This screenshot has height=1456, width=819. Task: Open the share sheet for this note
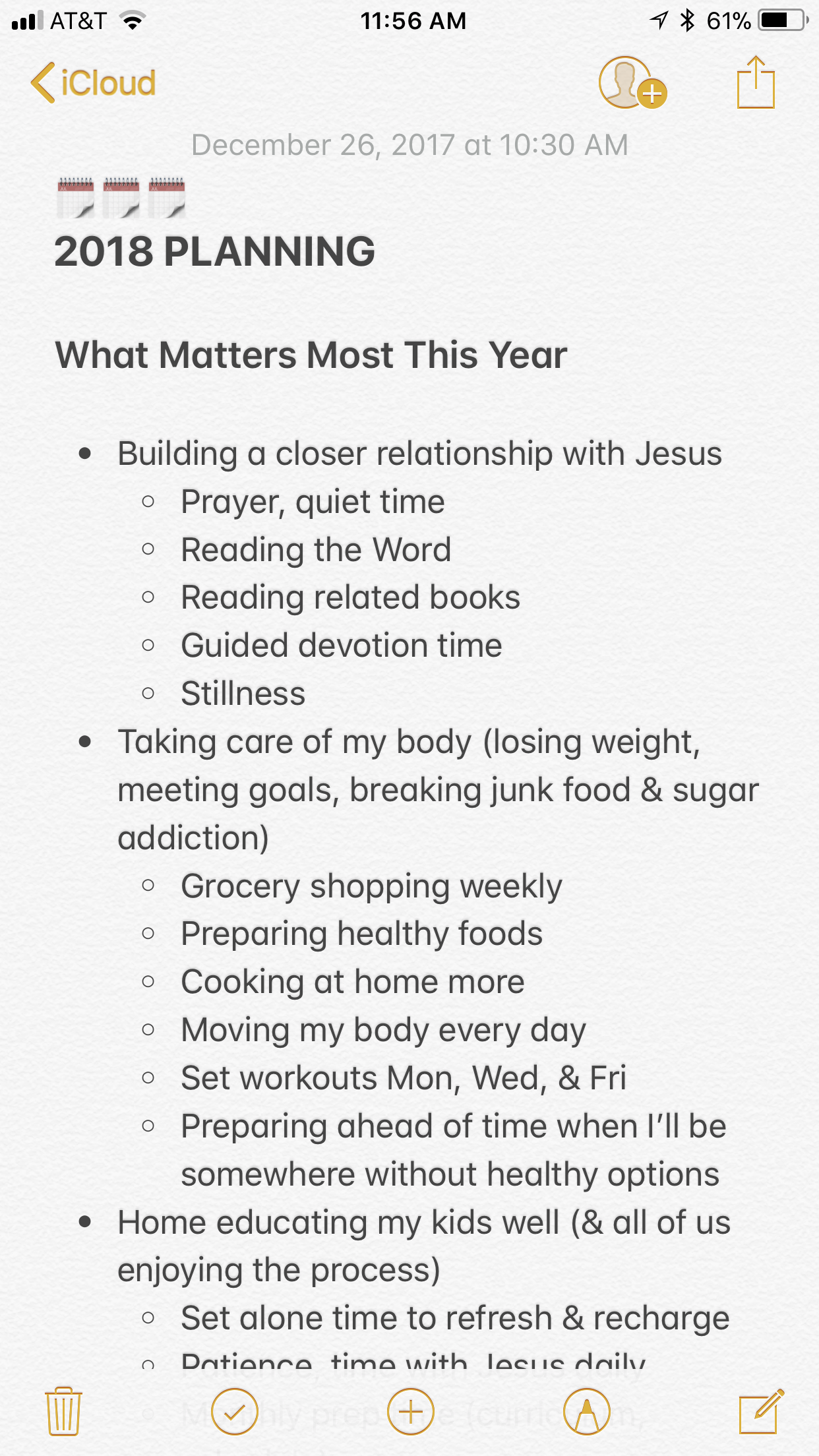[x=756, y=82]
